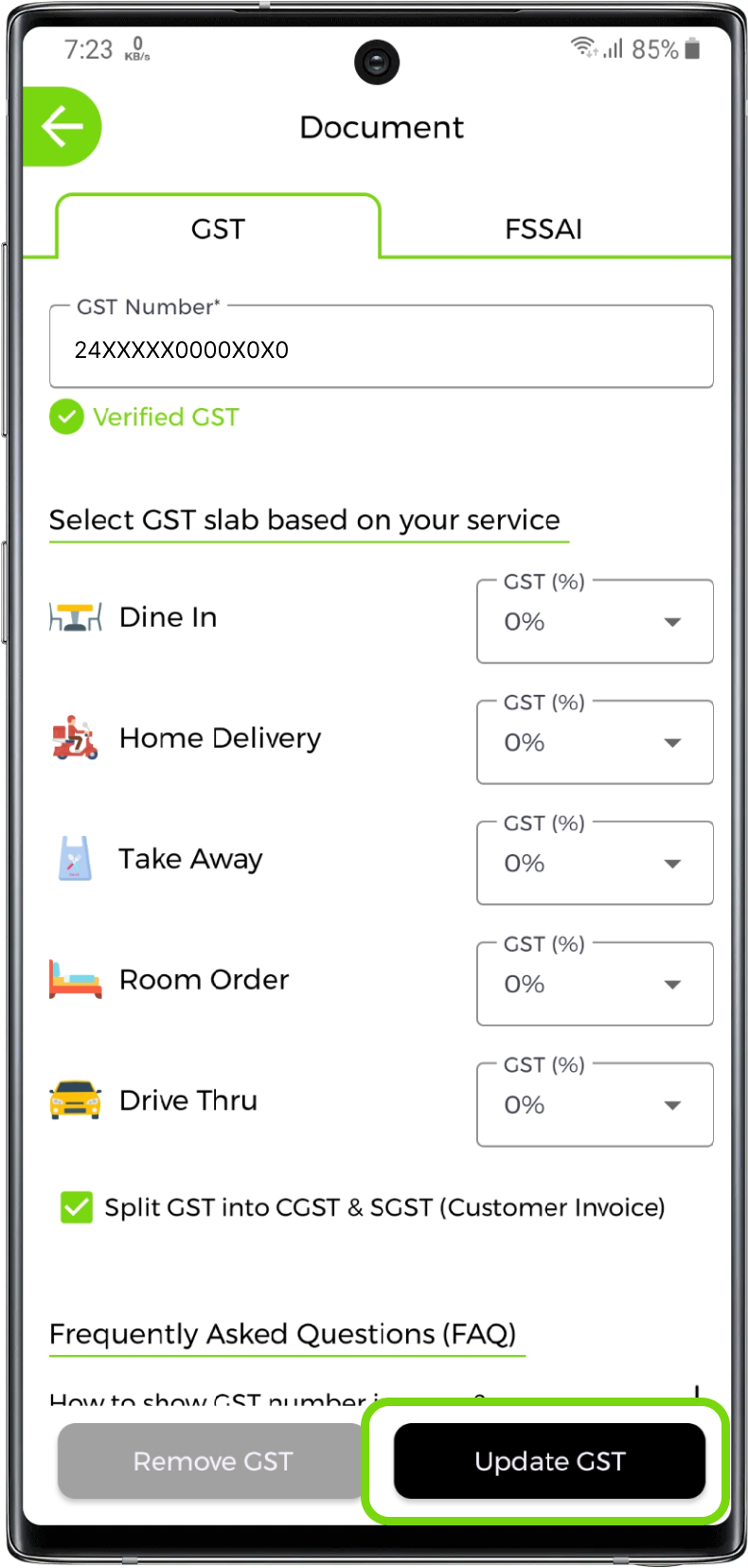Uncheck Split GST into CGST & SGST
This screenshot has height=1568, width=748.
(x=77, y=1207)
